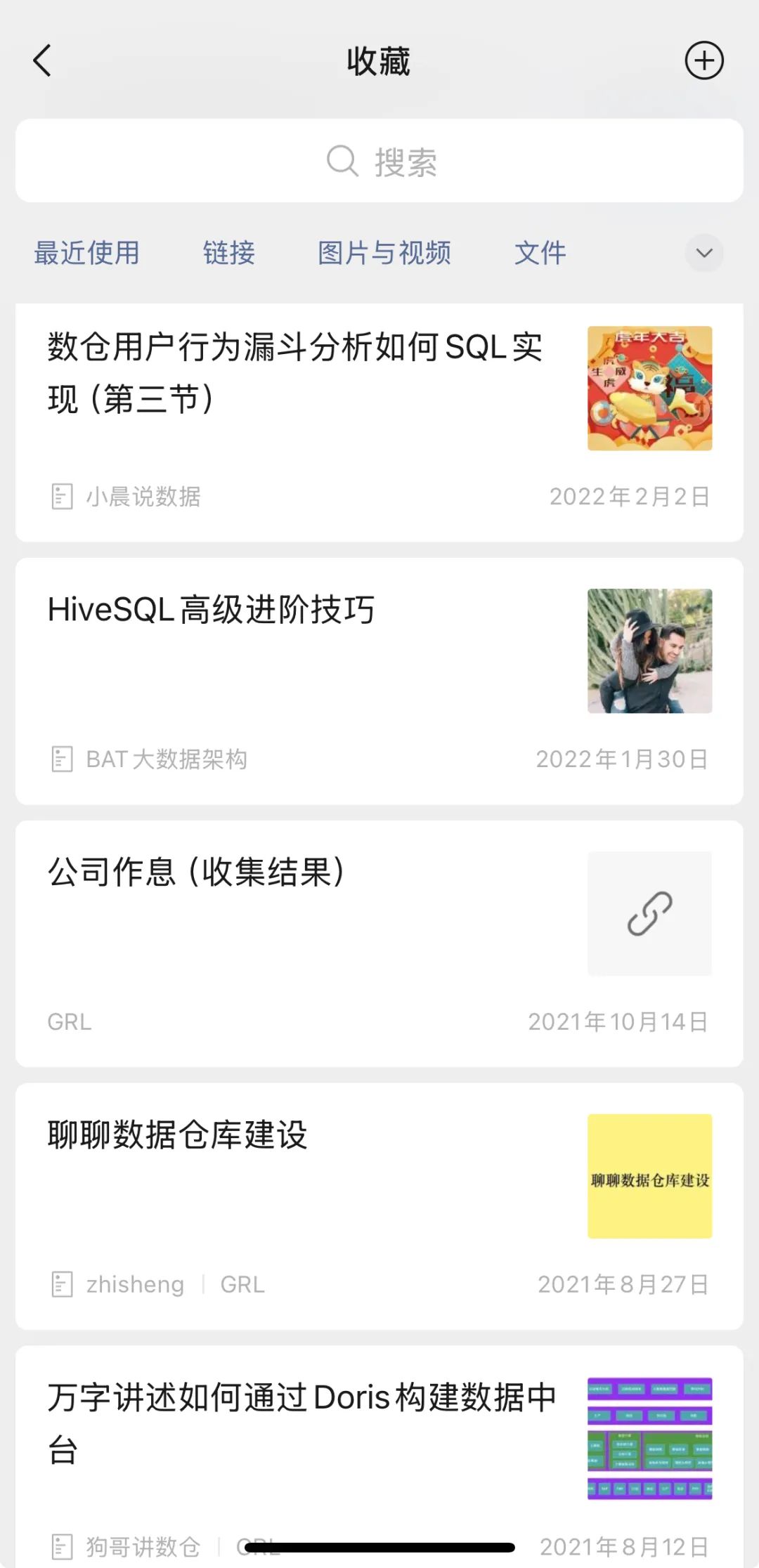The width and height of the screenshot is (759, 1568).
Task: Show only 文件 favorites
Action: pyautogui.click(x=540, y=253)
